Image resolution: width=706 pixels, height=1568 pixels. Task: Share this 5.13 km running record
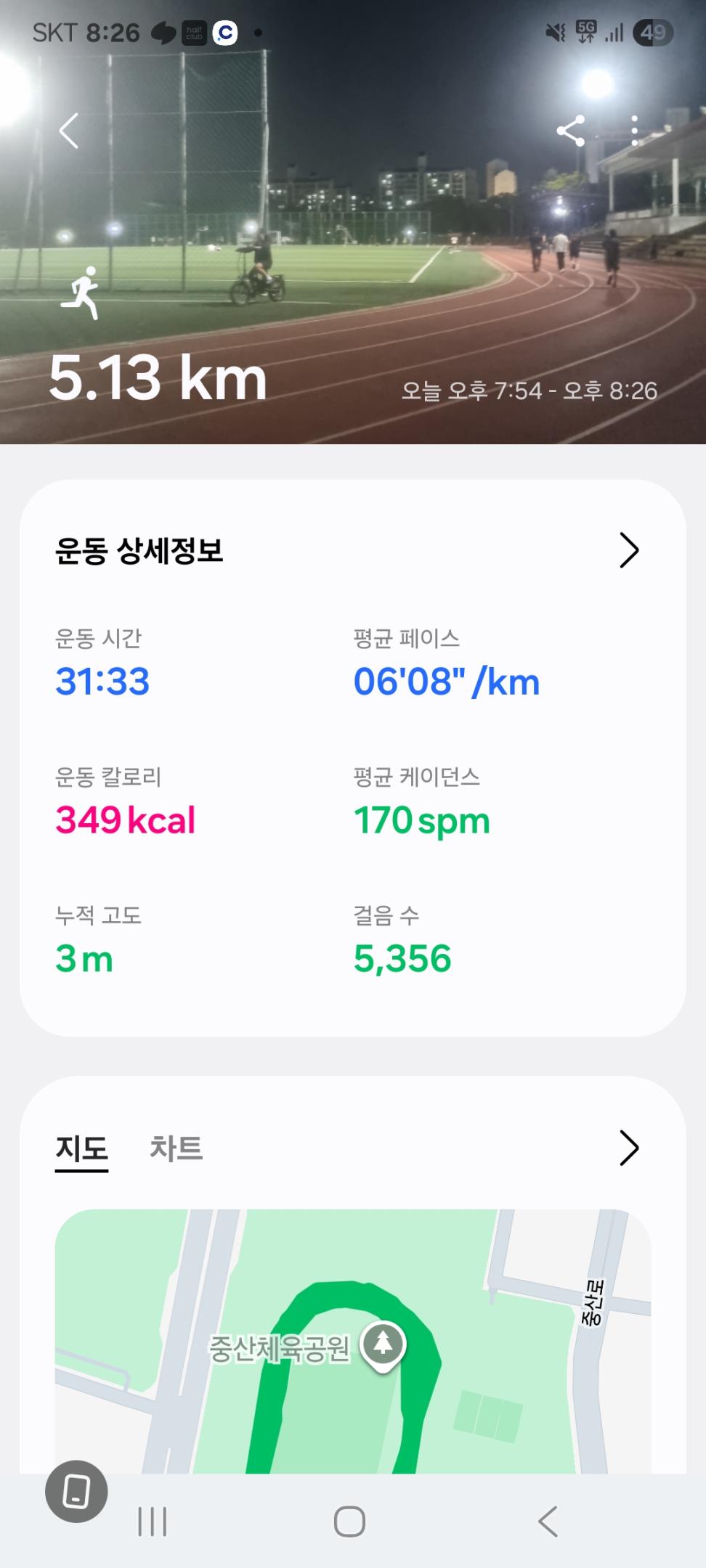coord(571,131)
